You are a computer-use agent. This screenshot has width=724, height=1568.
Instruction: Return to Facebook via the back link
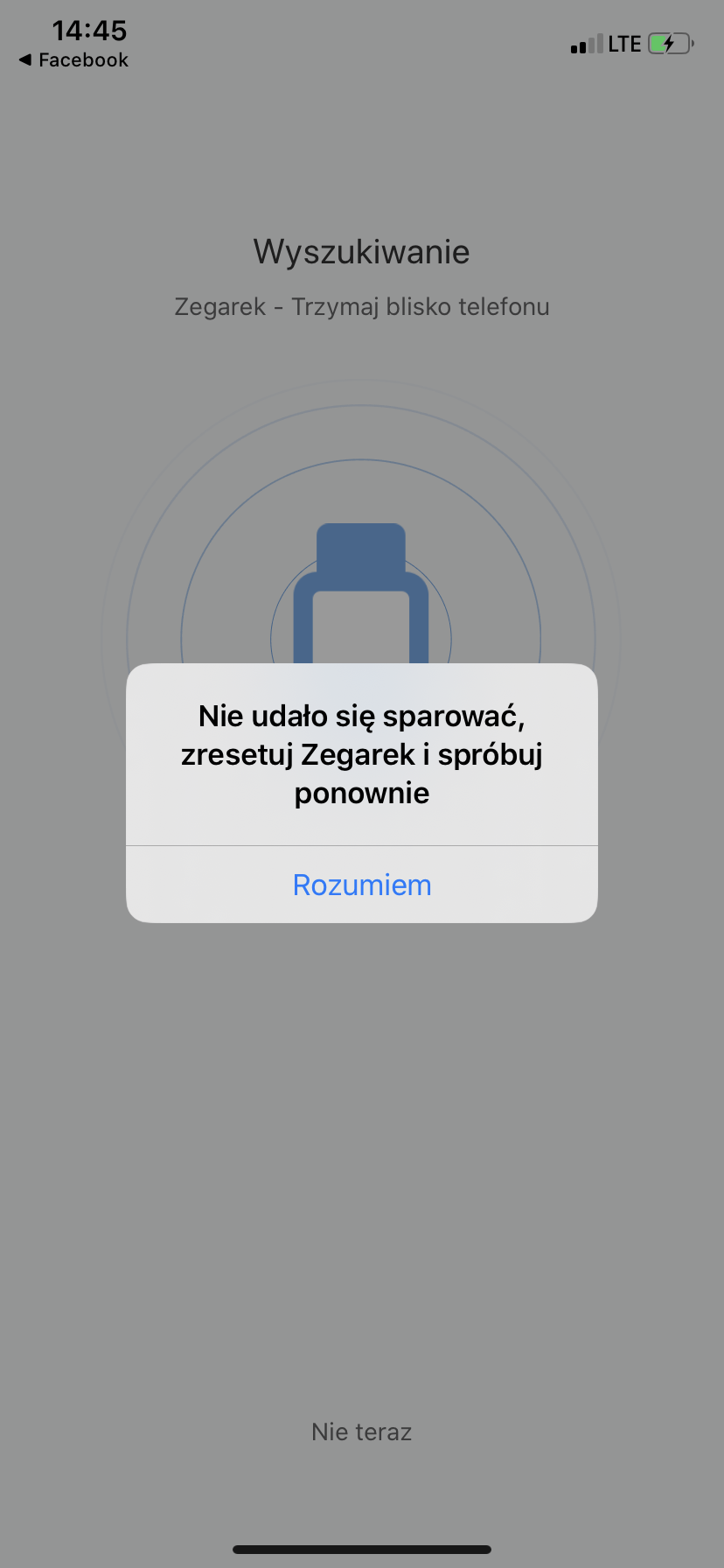[x=74, y=60]
